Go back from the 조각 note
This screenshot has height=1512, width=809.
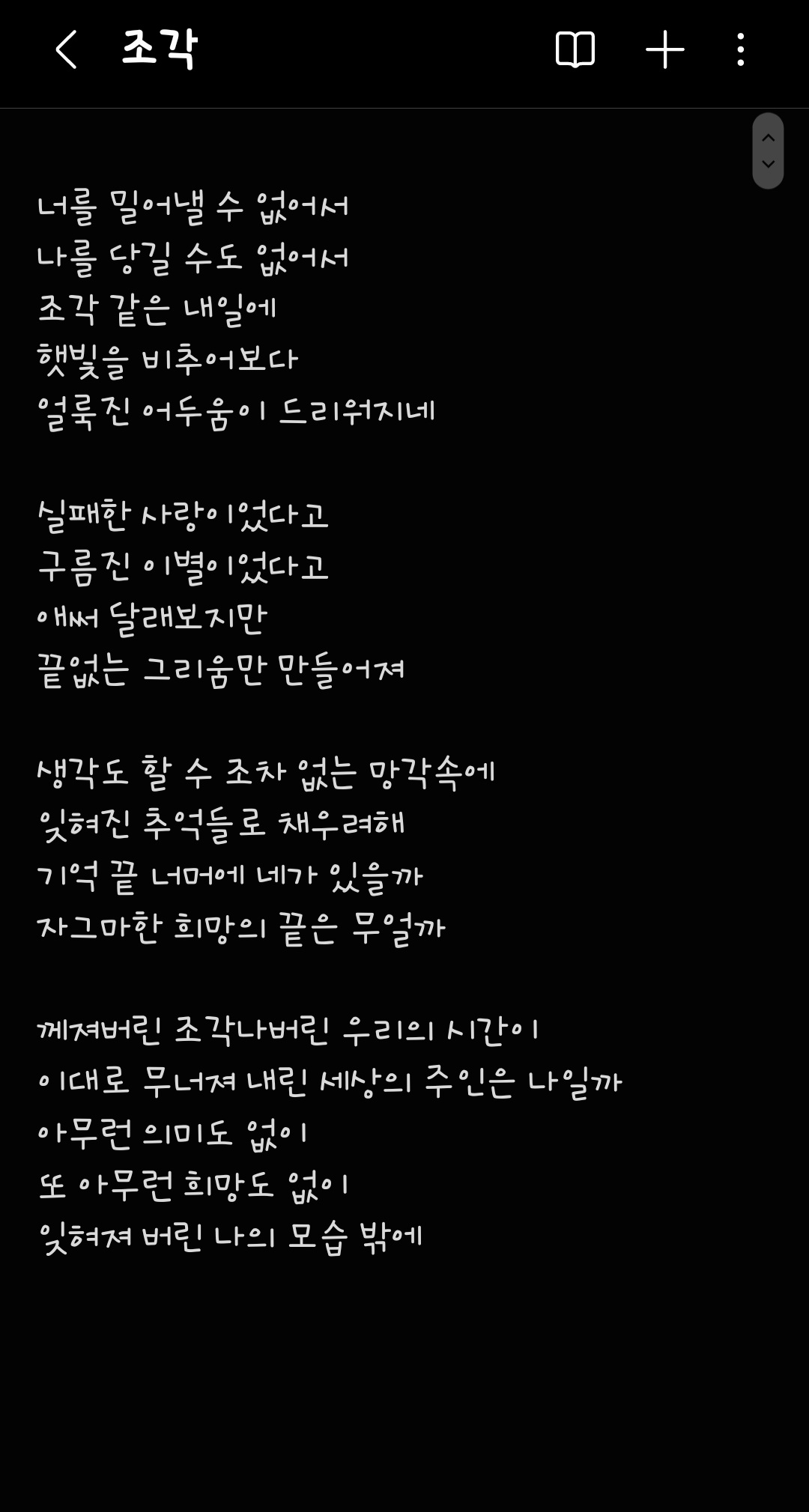click(66, 50)
